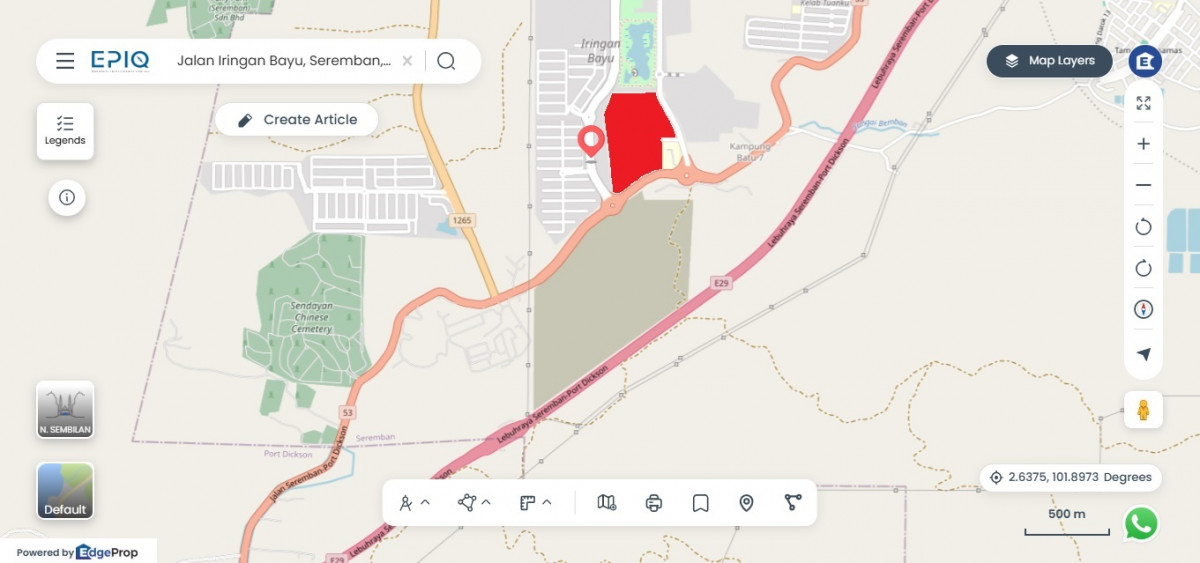Print the current map
This screenshot has height=563, width=1200.
pos(654,502)
